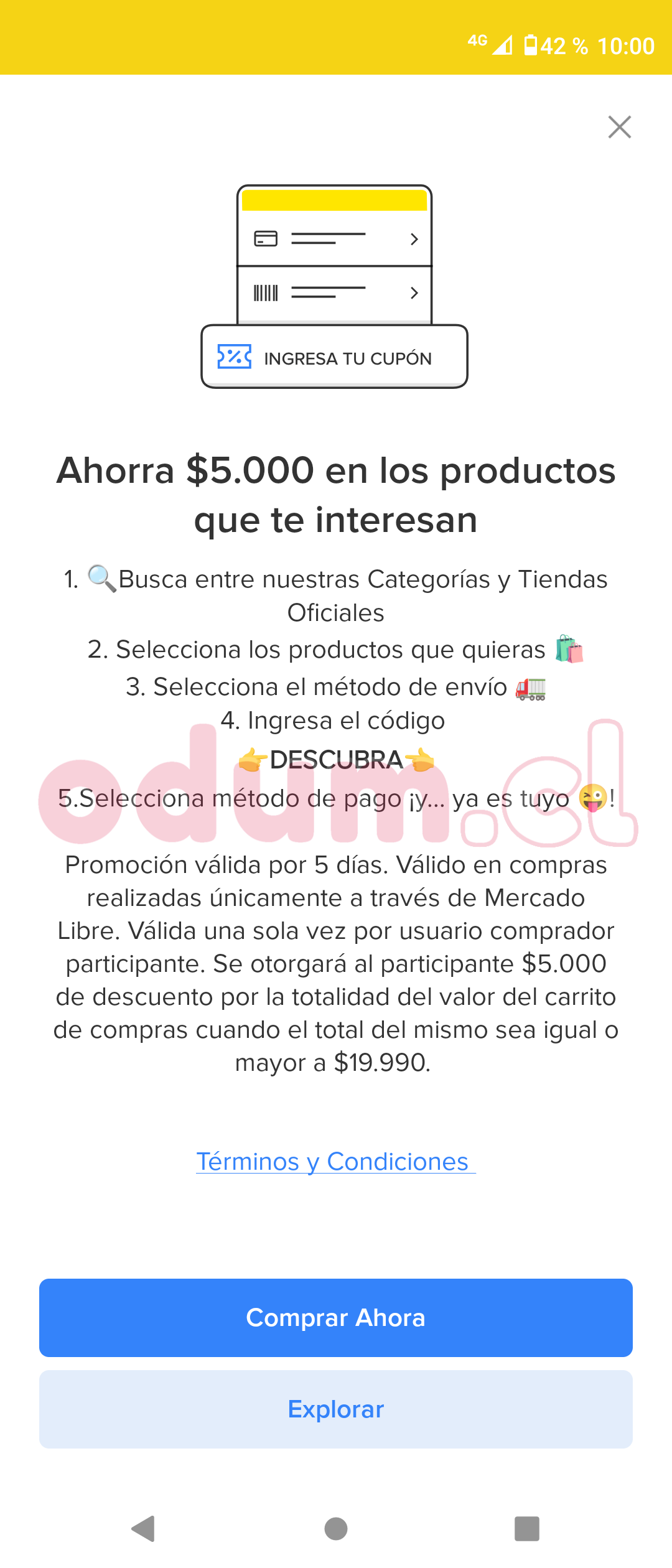Click the magnifying glass emoji in step one
The image size is (672, 1568).
click(x=100, y=578)
